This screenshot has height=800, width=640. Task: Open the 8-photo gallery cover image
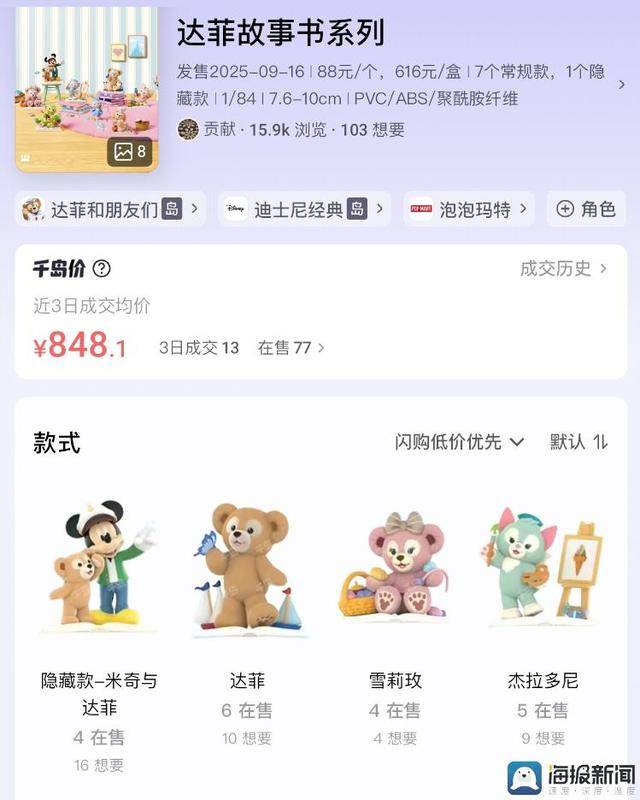86,90
